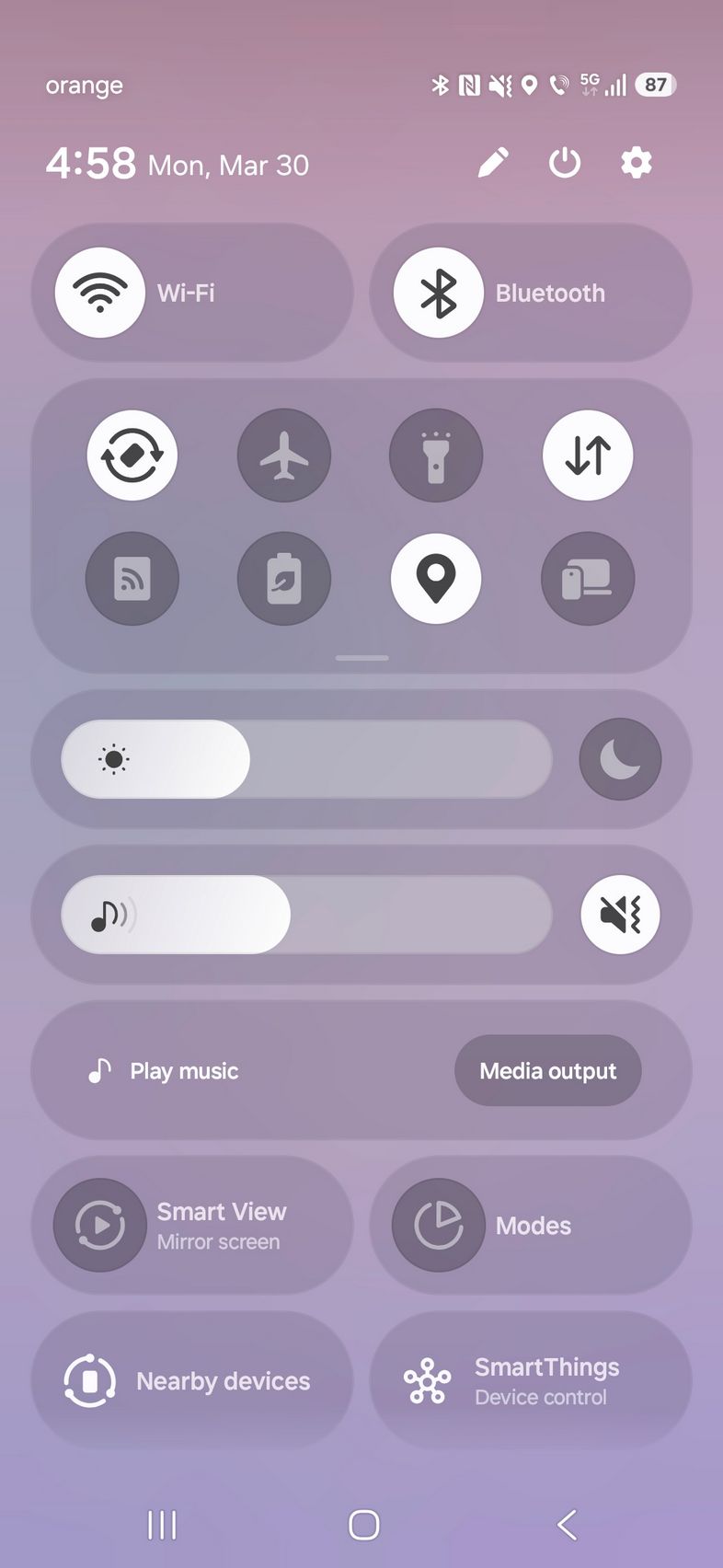Screen dimensions: 723x1568
Task: Turn off Wi-Fi
Action: [x=100, y=293]
